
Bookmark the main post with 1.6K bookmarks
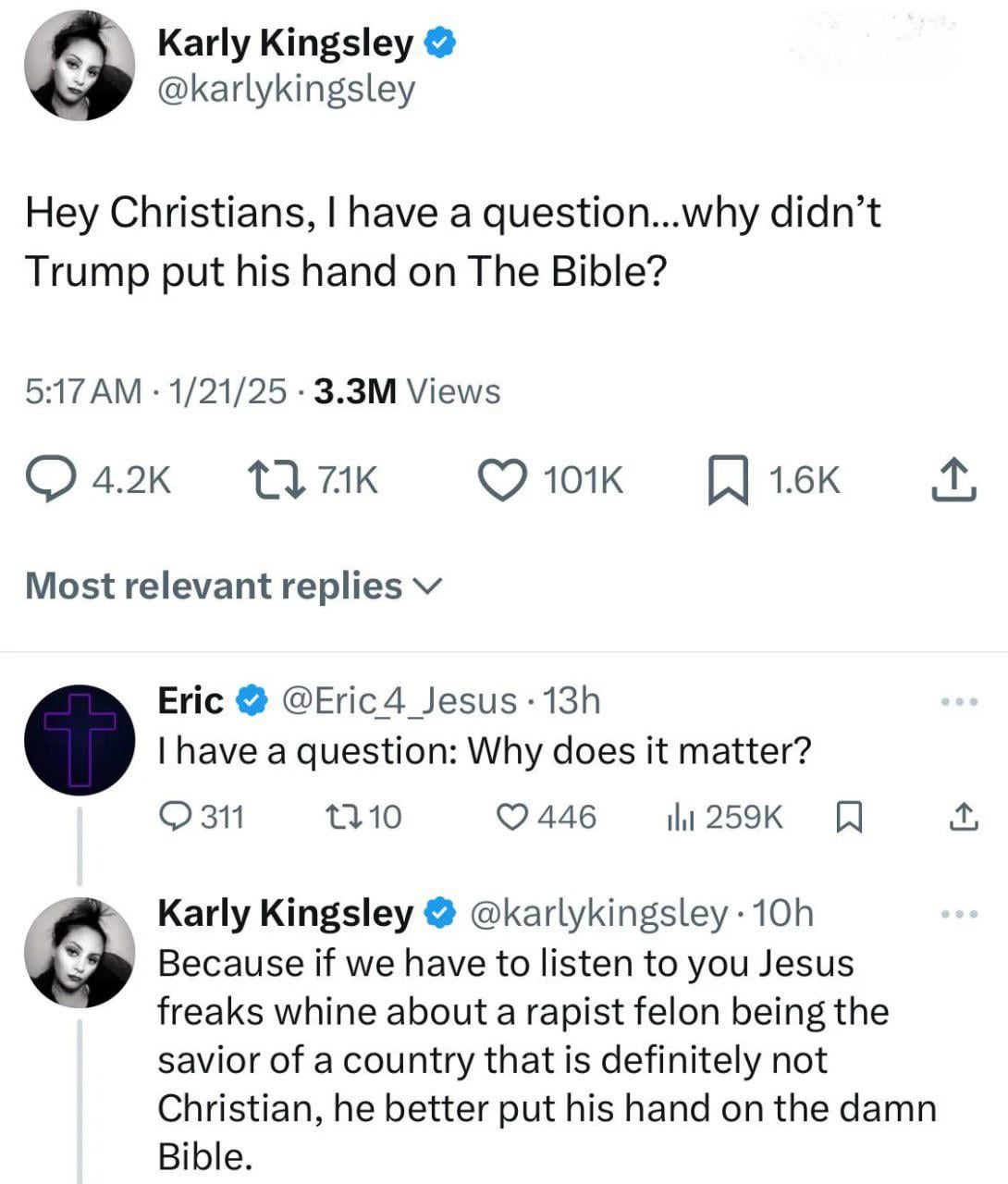(x=728, y=481)
